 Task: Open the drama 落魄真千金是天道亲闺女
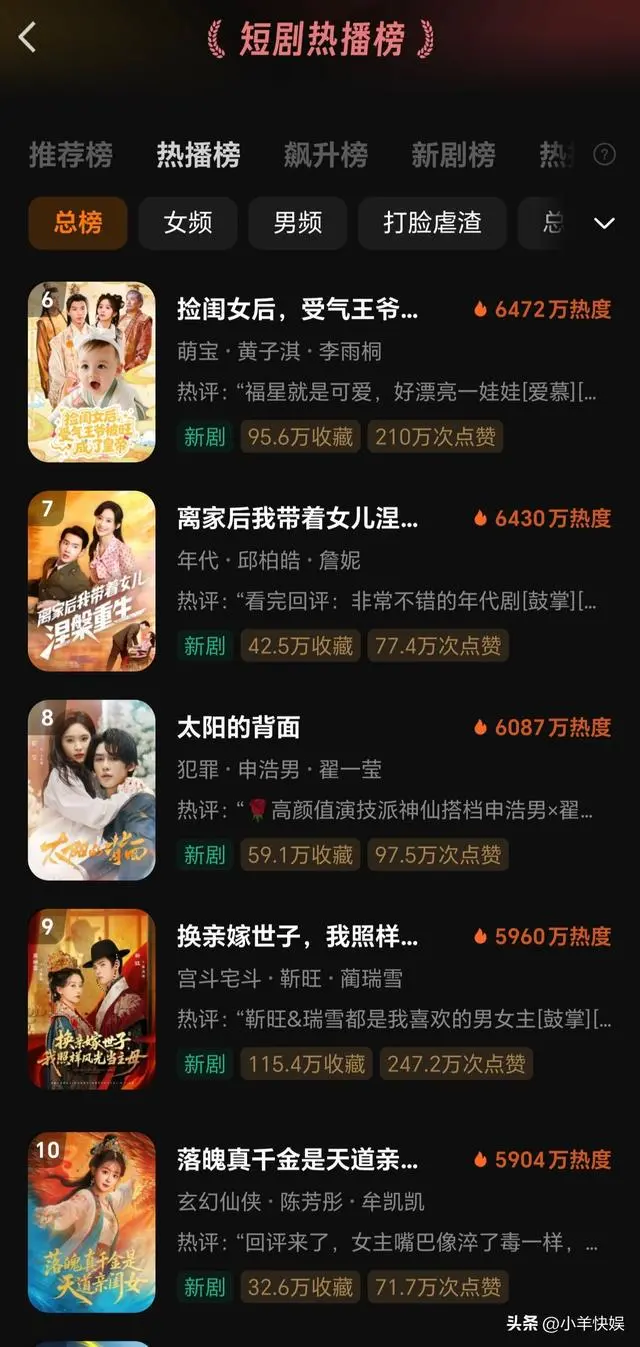pos(297,1159)
